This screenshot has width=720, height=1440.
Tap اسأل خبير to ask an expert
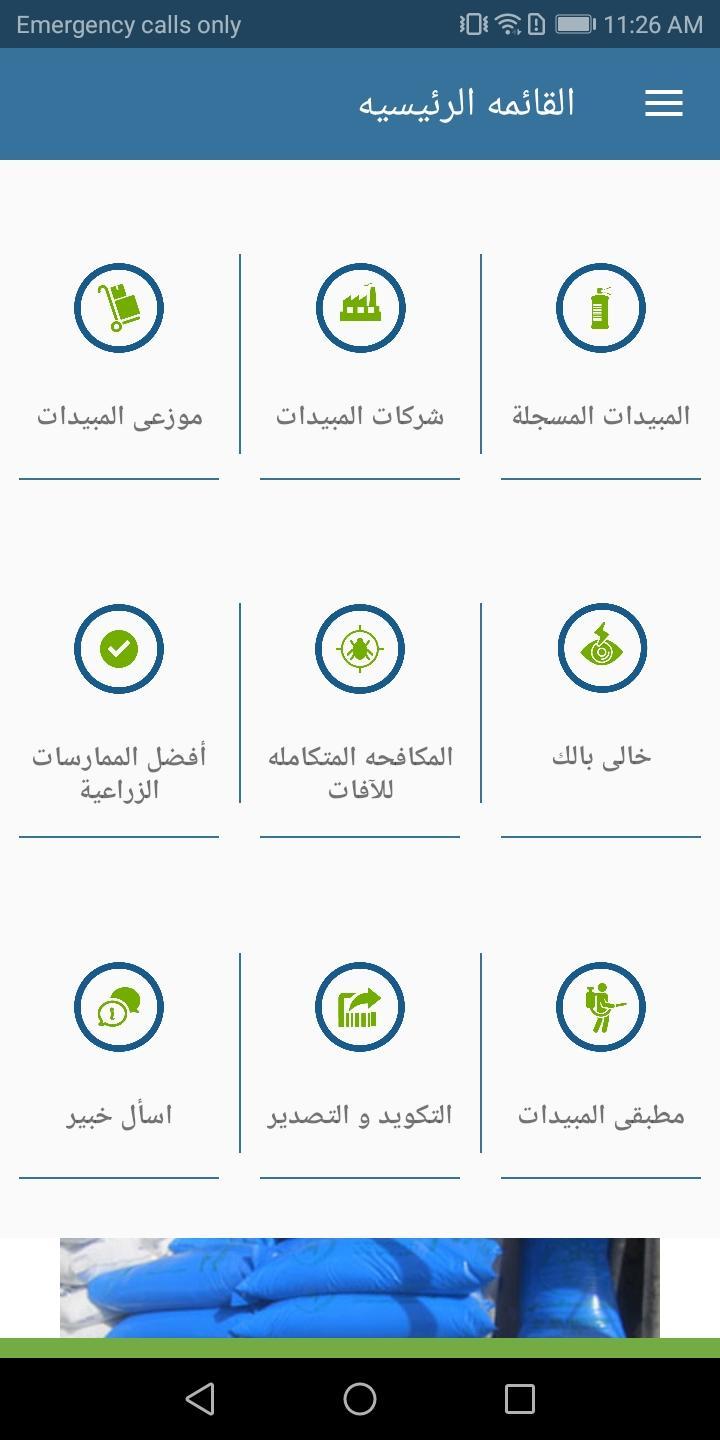[x=119, y=1050]
